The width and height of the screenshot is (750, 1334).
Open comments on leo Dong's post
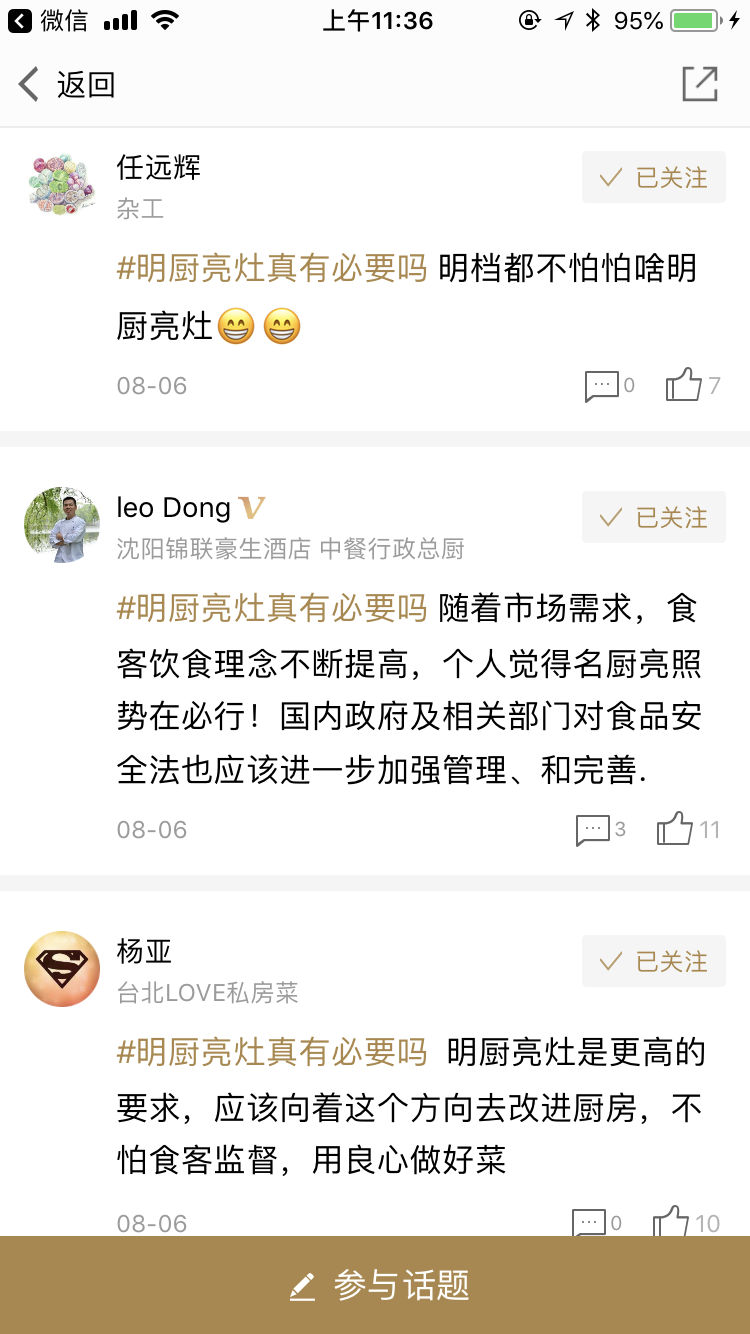594,830
